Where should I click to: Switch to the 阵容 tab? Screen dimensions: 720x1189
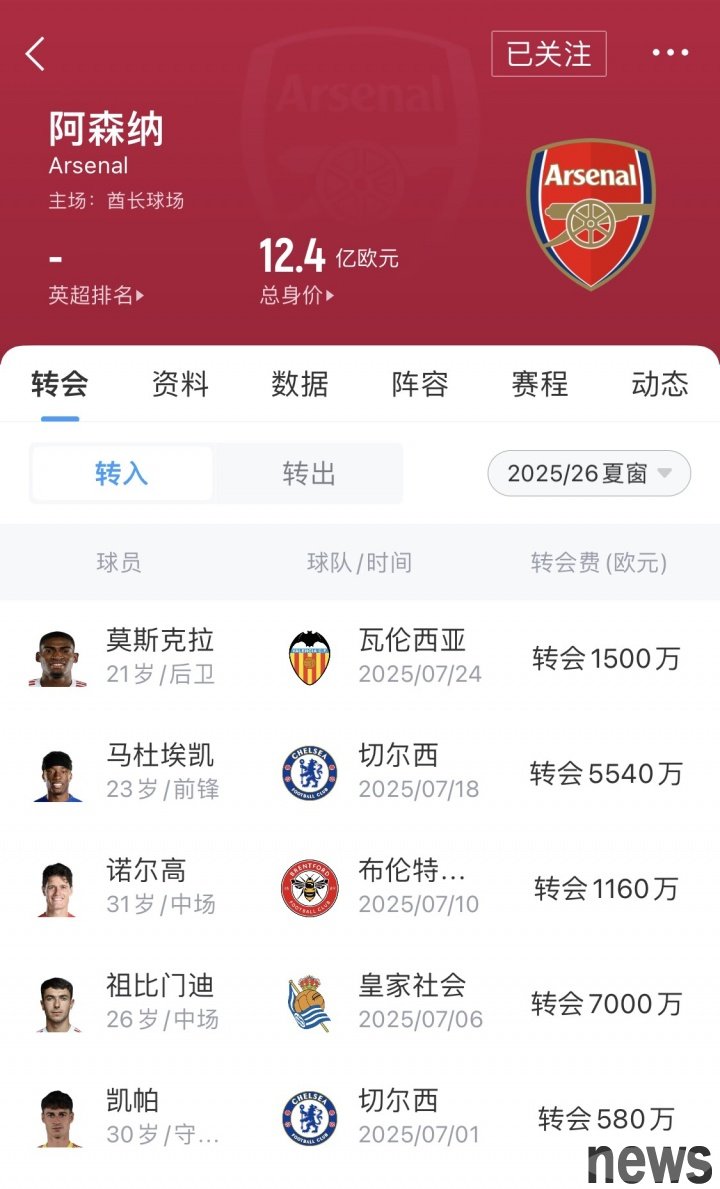click(420, 384)
